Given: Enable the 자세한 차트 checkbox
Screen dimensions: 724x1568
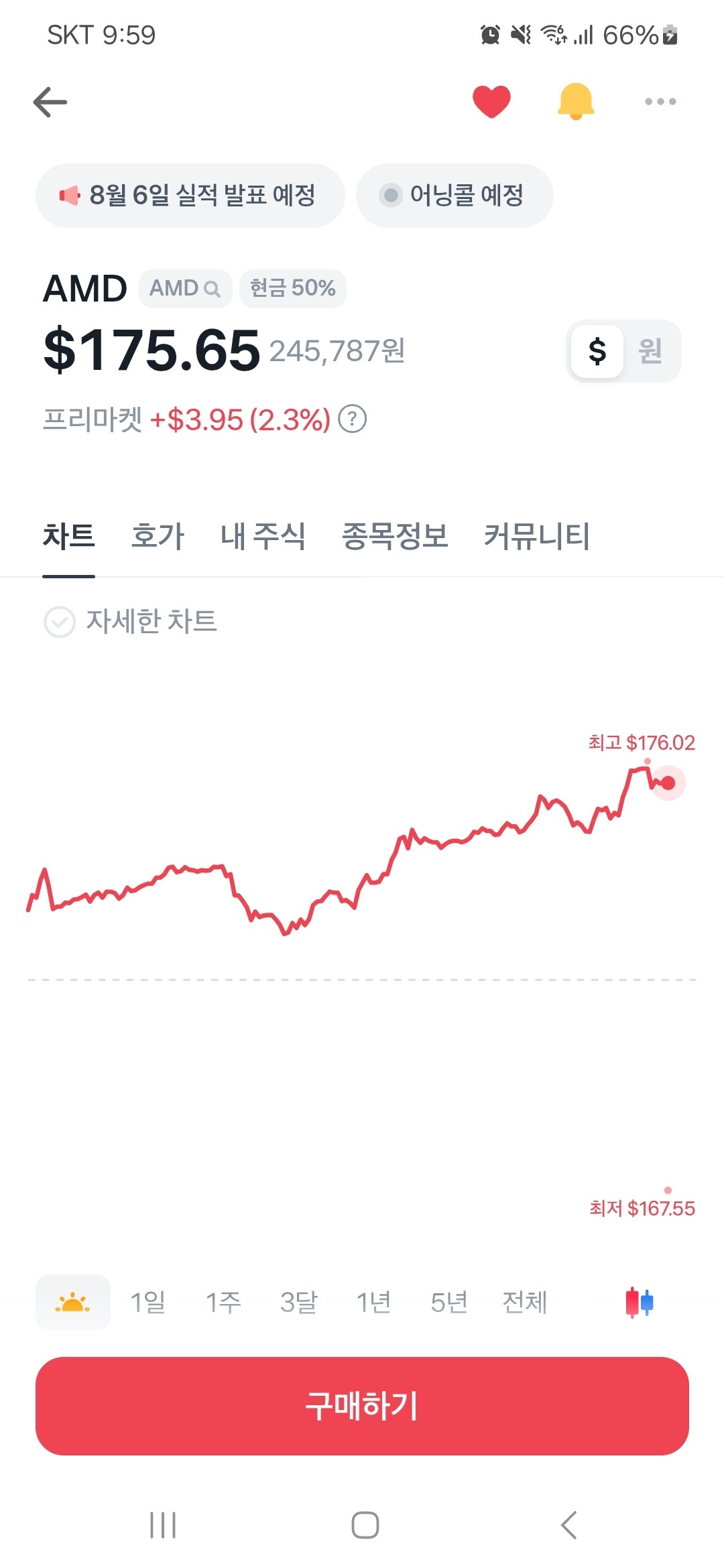Looking at the screenshot, I should click(60, 622).
